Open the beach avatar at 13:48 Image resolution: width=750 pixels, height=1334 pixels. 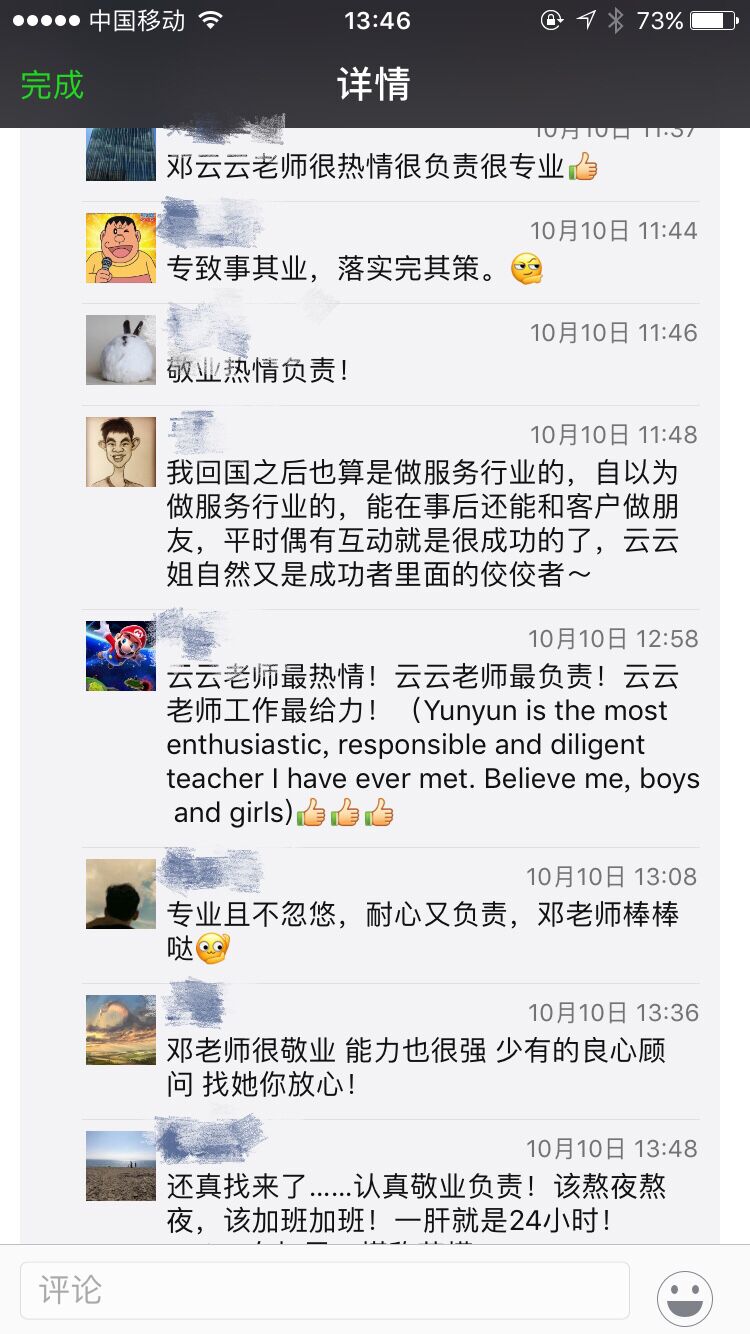click(x=121, y=1166)
